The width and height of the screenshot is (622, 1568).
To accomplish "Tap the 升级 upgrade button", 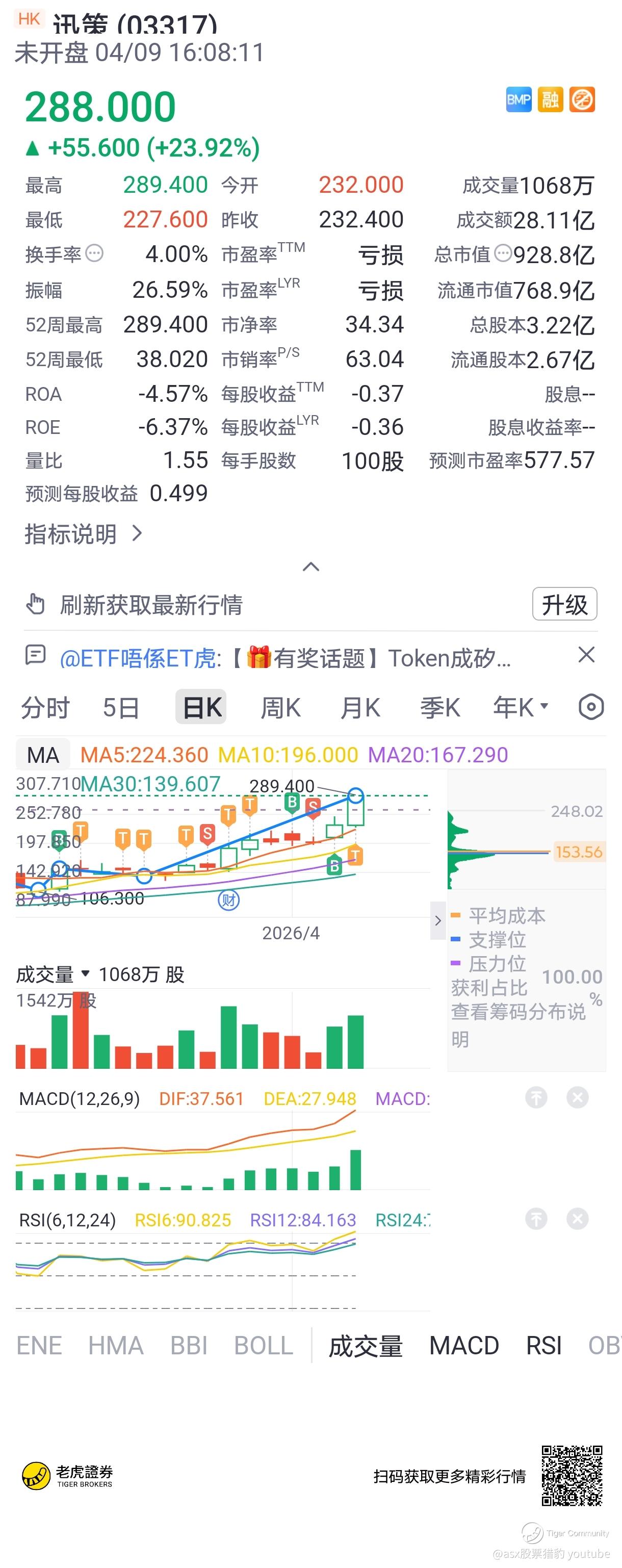I will pos(564,604).
